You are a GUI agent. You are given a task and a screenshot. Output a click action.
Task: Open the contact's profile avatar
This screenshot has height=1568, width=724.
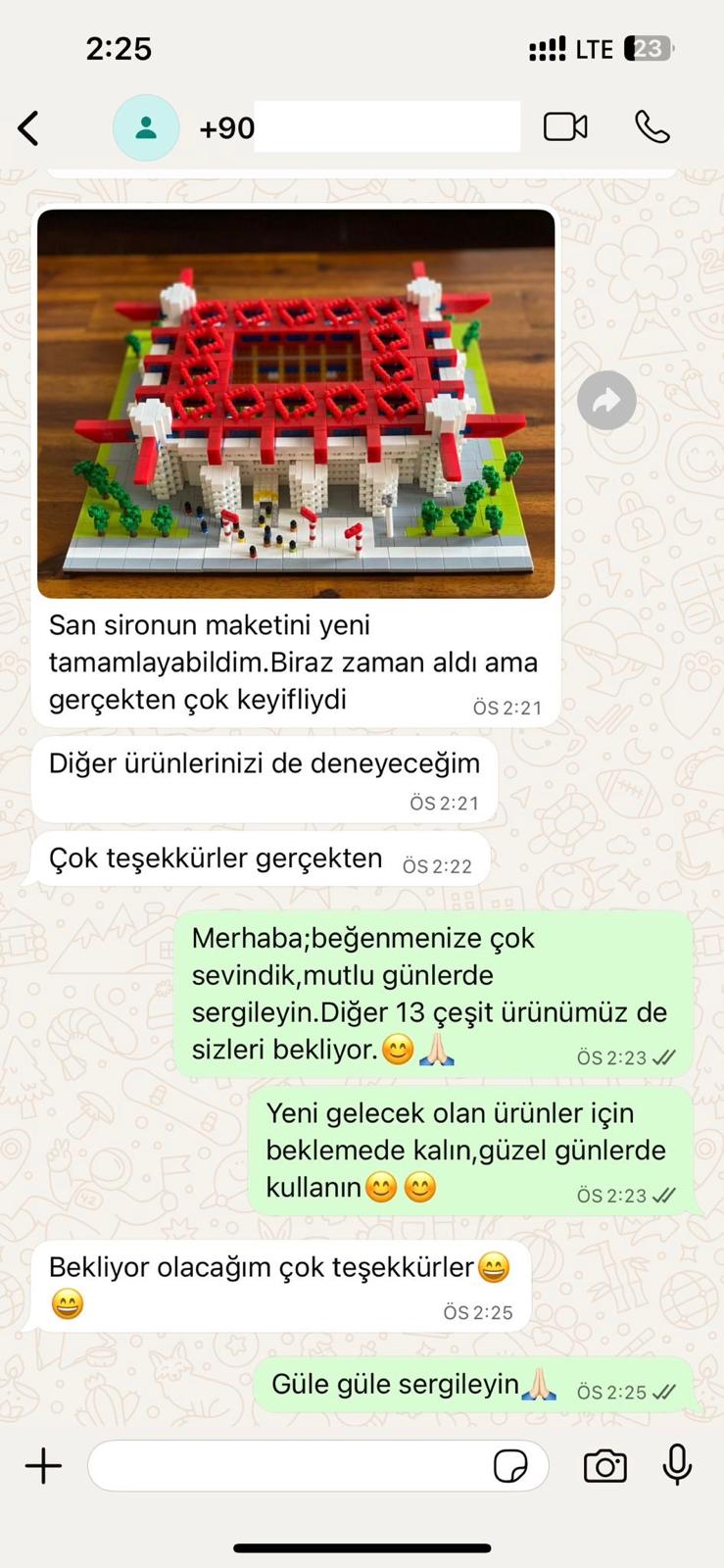(146, 127)
